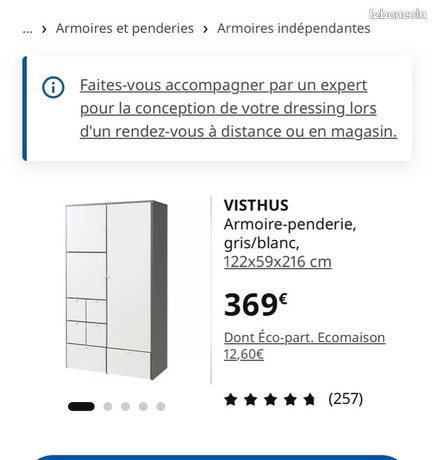Open the Armoires et penderies breadcrumb
The image size is (435, 460).
tap(125, 29)
